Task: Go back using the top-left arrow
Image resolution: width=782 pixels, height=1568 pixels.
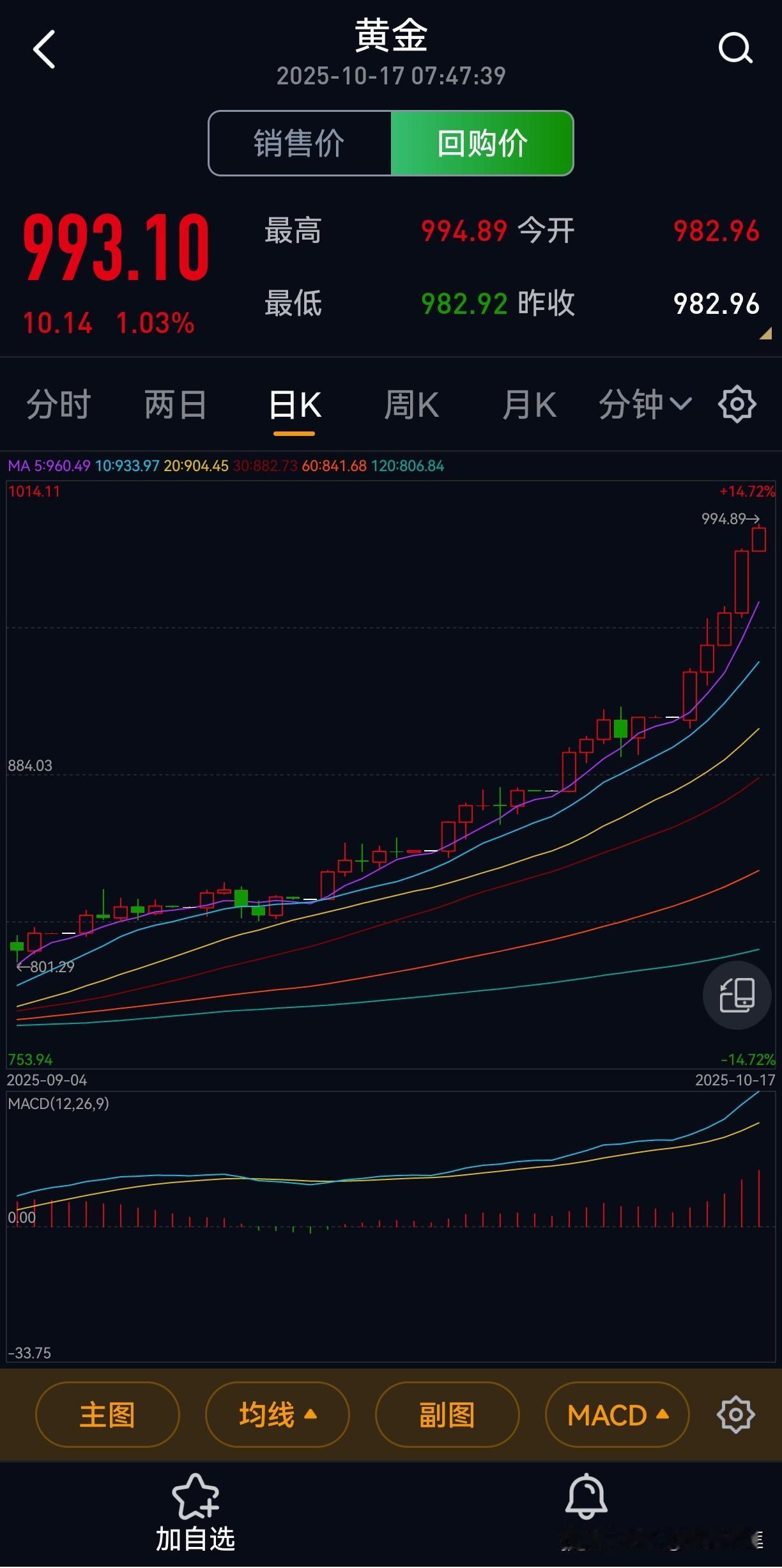Action: [44, 49]
